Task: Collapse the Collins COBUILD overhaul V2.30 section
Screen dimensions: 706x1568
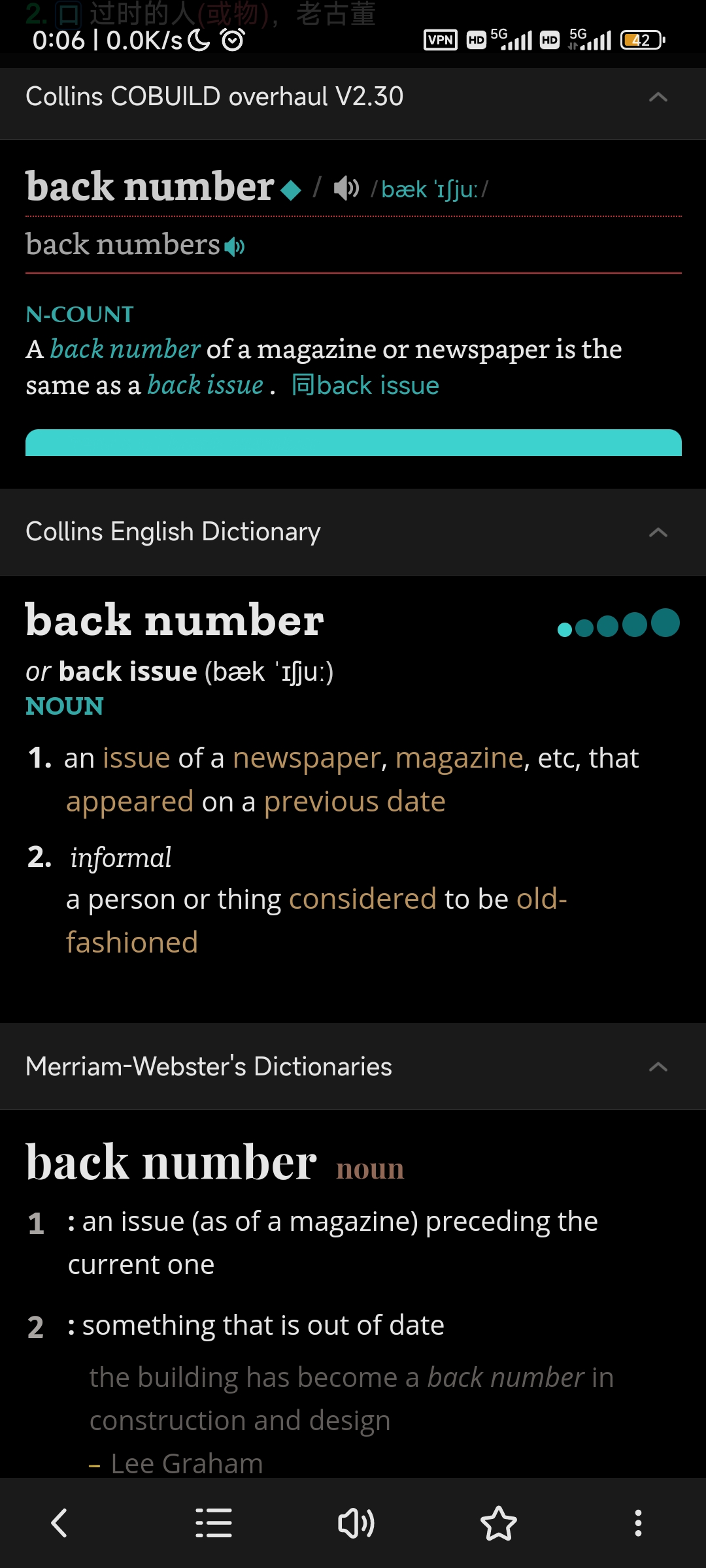Action: 658,97
